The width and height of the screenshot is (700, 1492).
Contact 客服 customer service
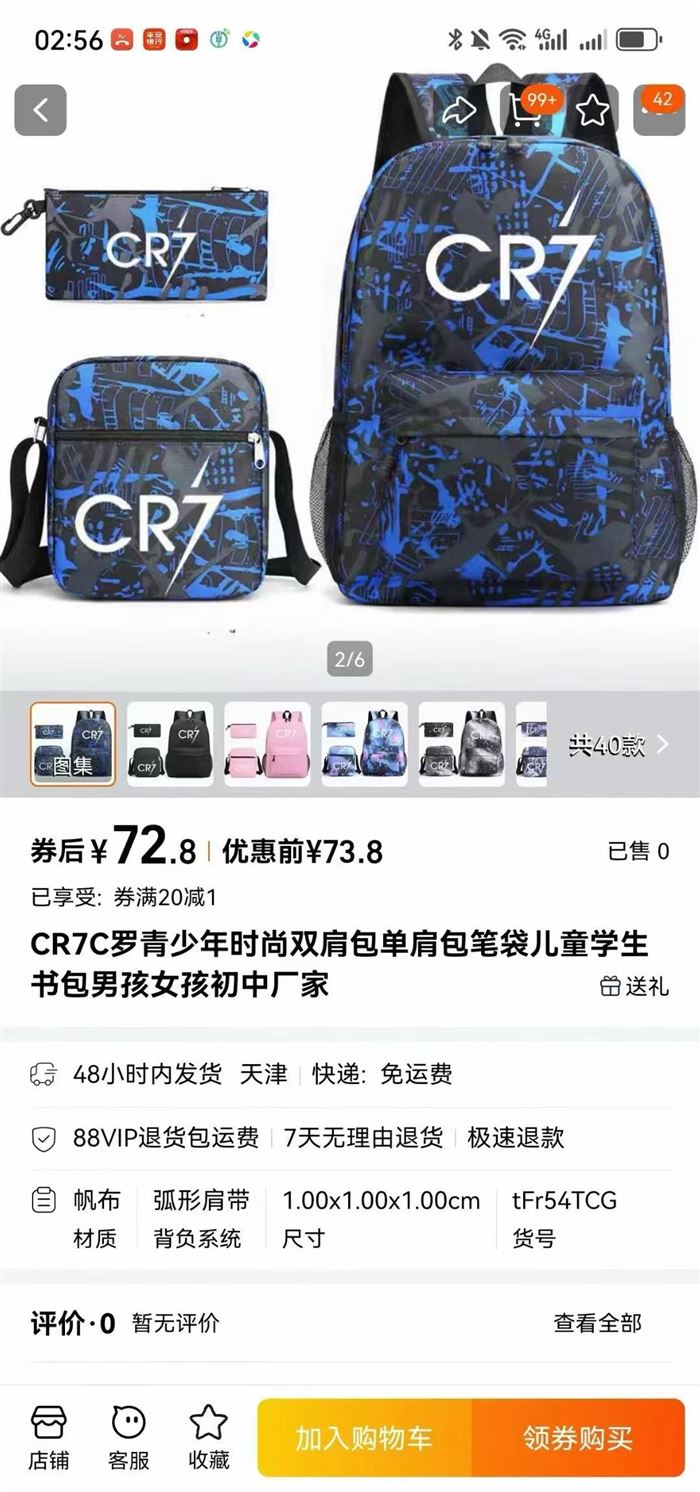pos(129,1437)
